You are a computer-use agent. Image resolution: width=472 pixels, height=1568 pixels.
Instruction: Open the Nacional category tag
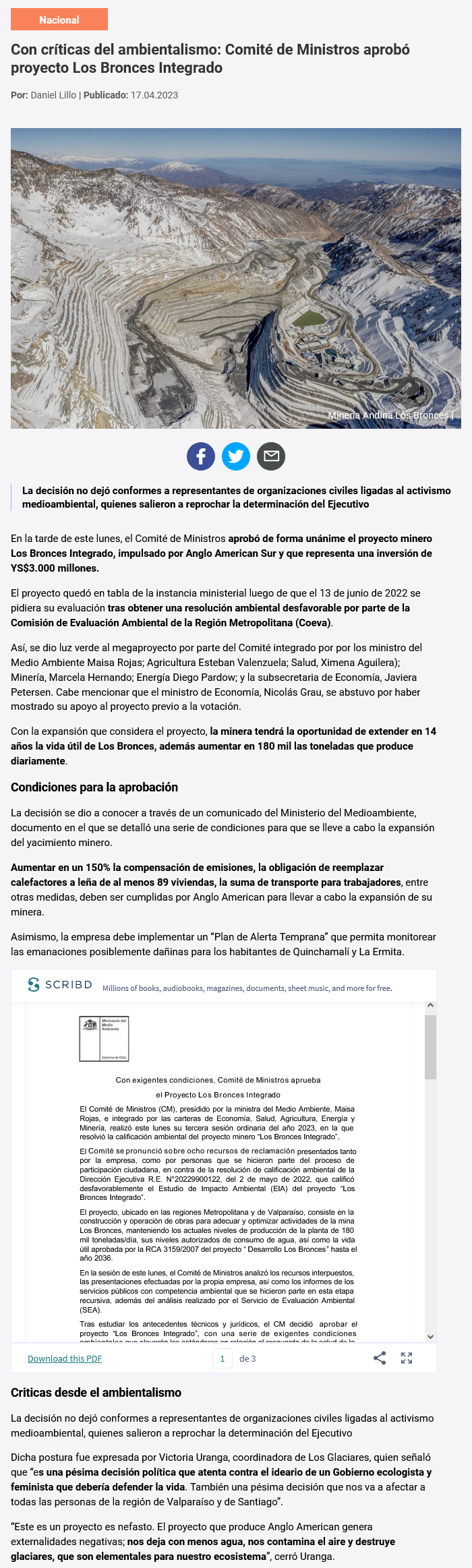59,20
